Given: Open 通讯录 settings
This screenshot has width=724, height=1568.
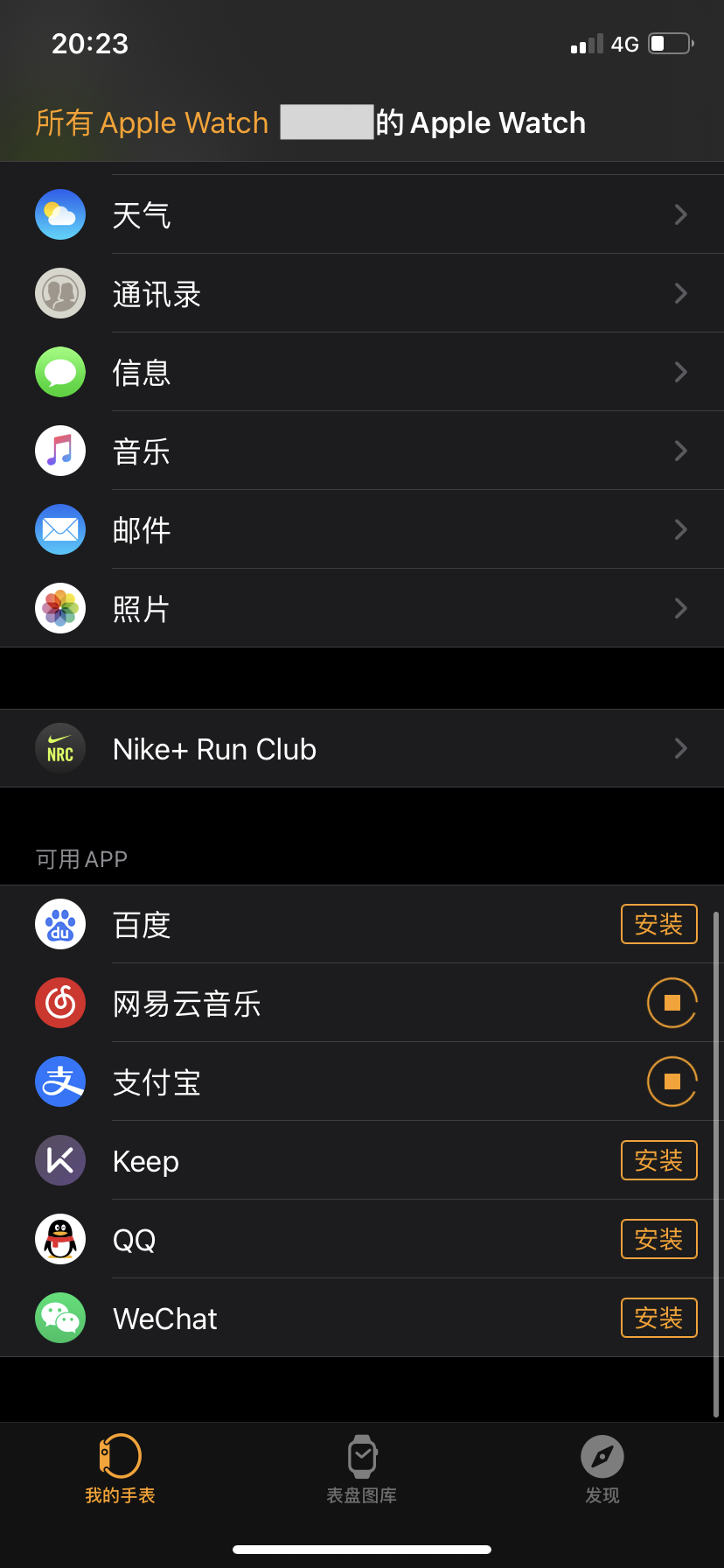Looking at the screenshot, I should pyautogui.click(x=362, y=293).
